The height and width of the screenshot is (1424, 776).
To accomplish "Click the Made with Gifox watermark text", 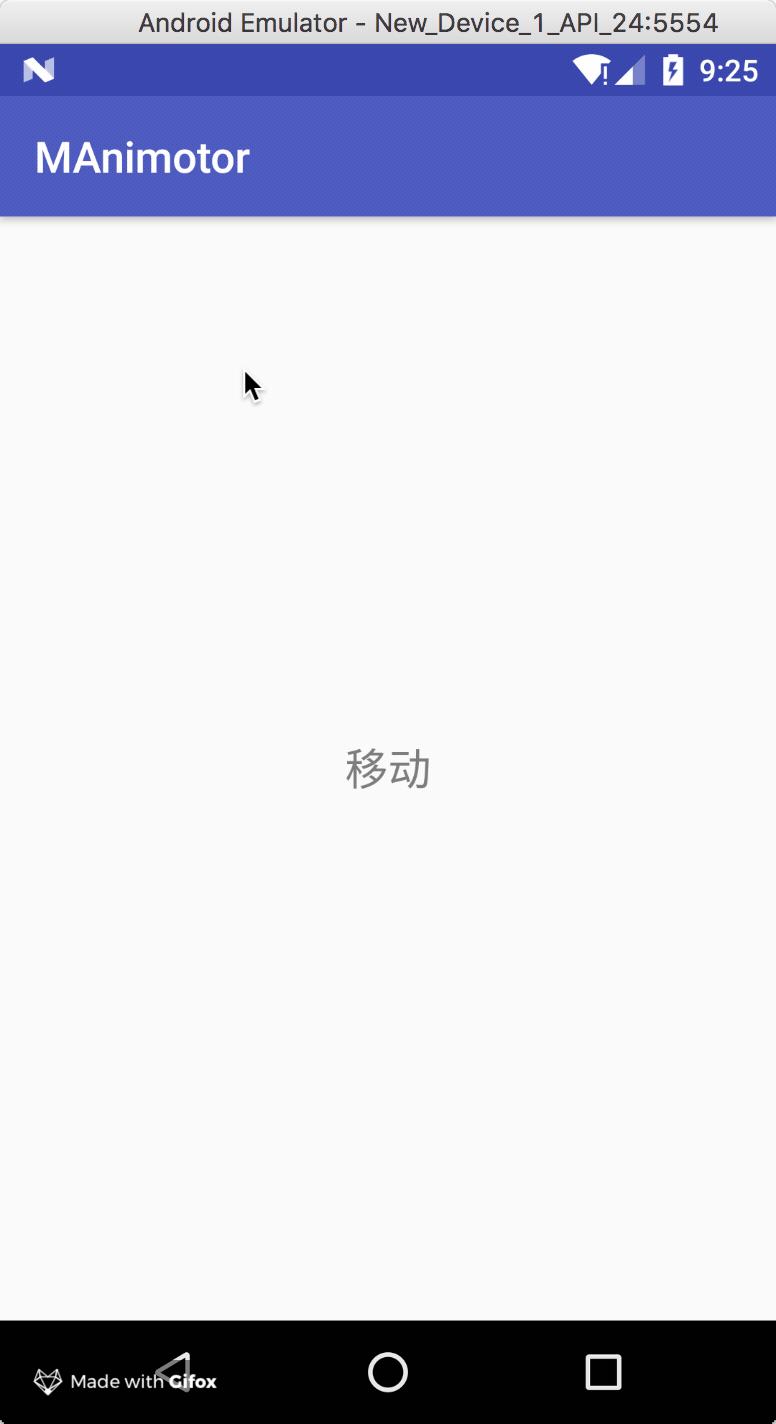I will pos(143,1382).
